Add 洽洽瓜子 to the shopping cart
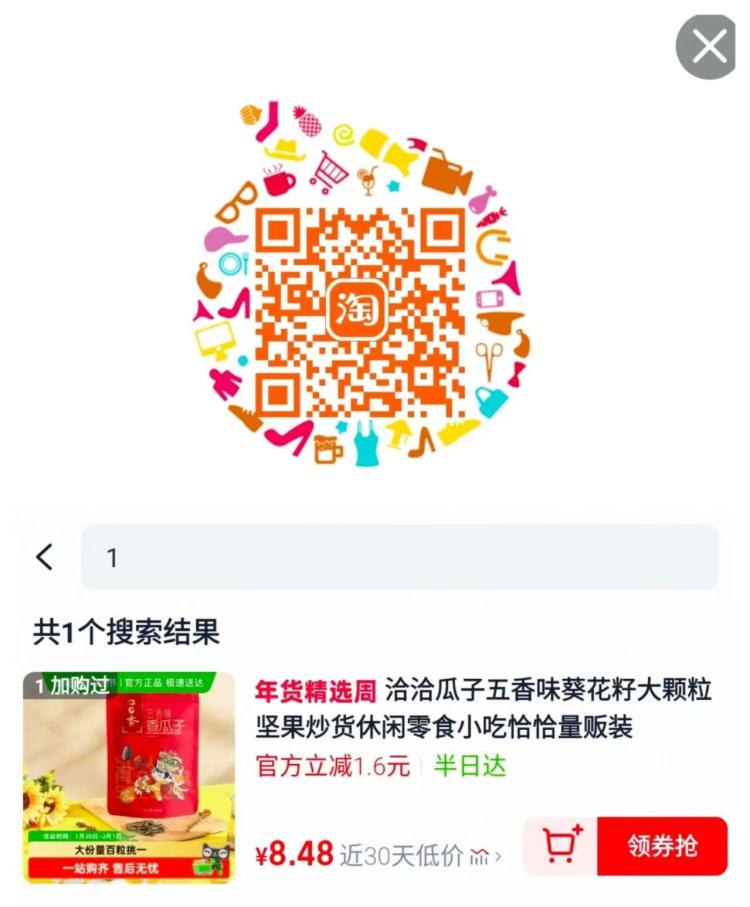This screenshot has height=907, width=750. pos(560,846)
